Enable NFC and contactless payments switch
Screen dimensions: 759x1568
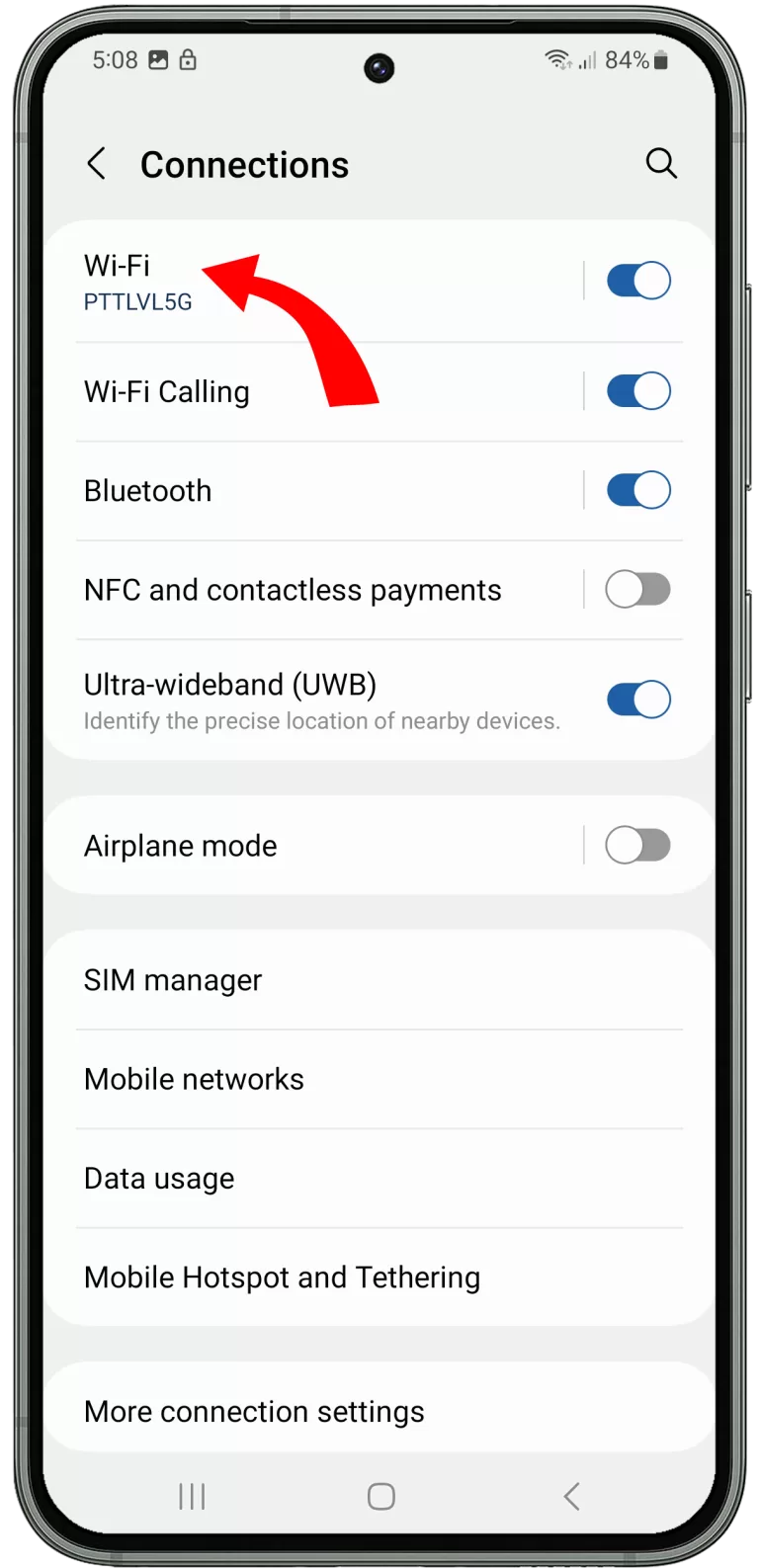tap(638, 590)
